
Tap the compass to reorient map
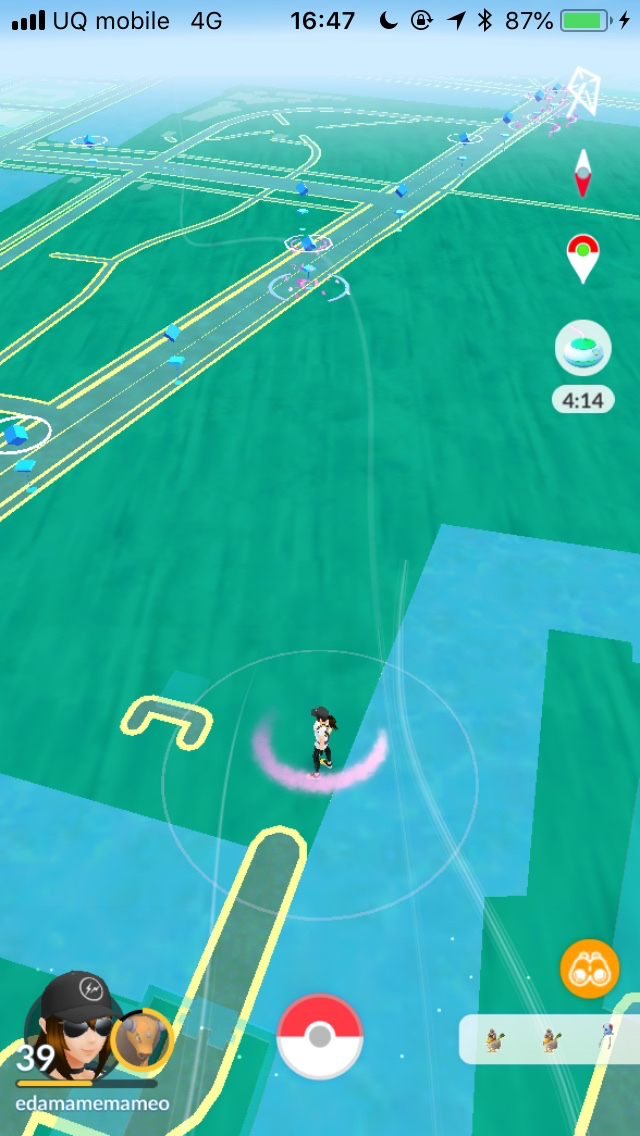tap(582, 174)
